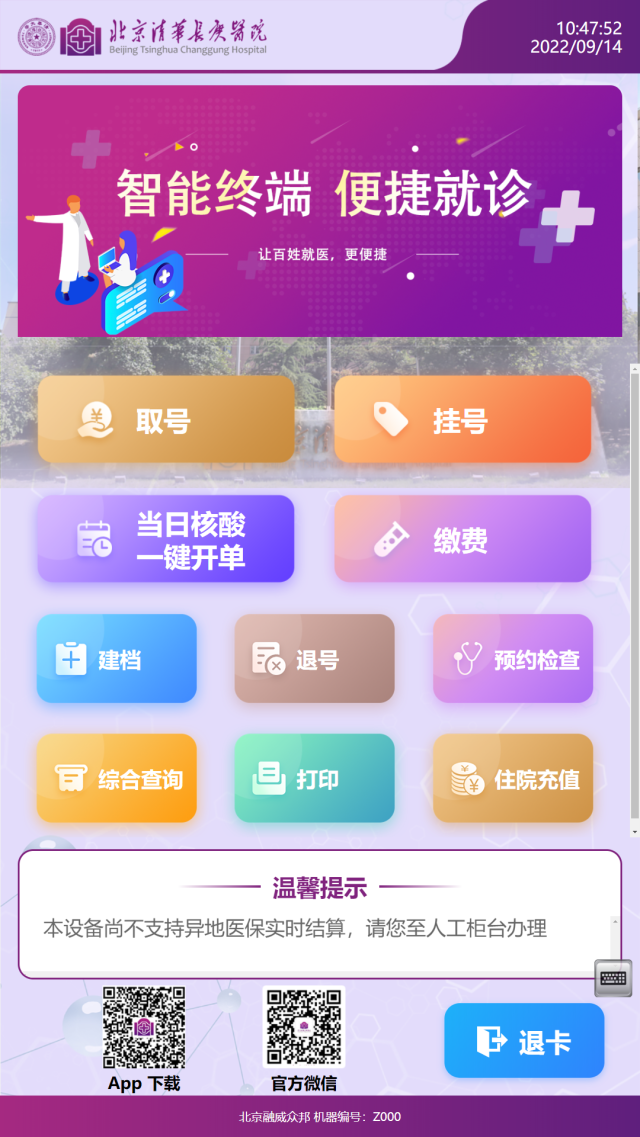Open 综合查询 general inquiry
This screenshot has width=640, height=1137.
coord(117,778)
